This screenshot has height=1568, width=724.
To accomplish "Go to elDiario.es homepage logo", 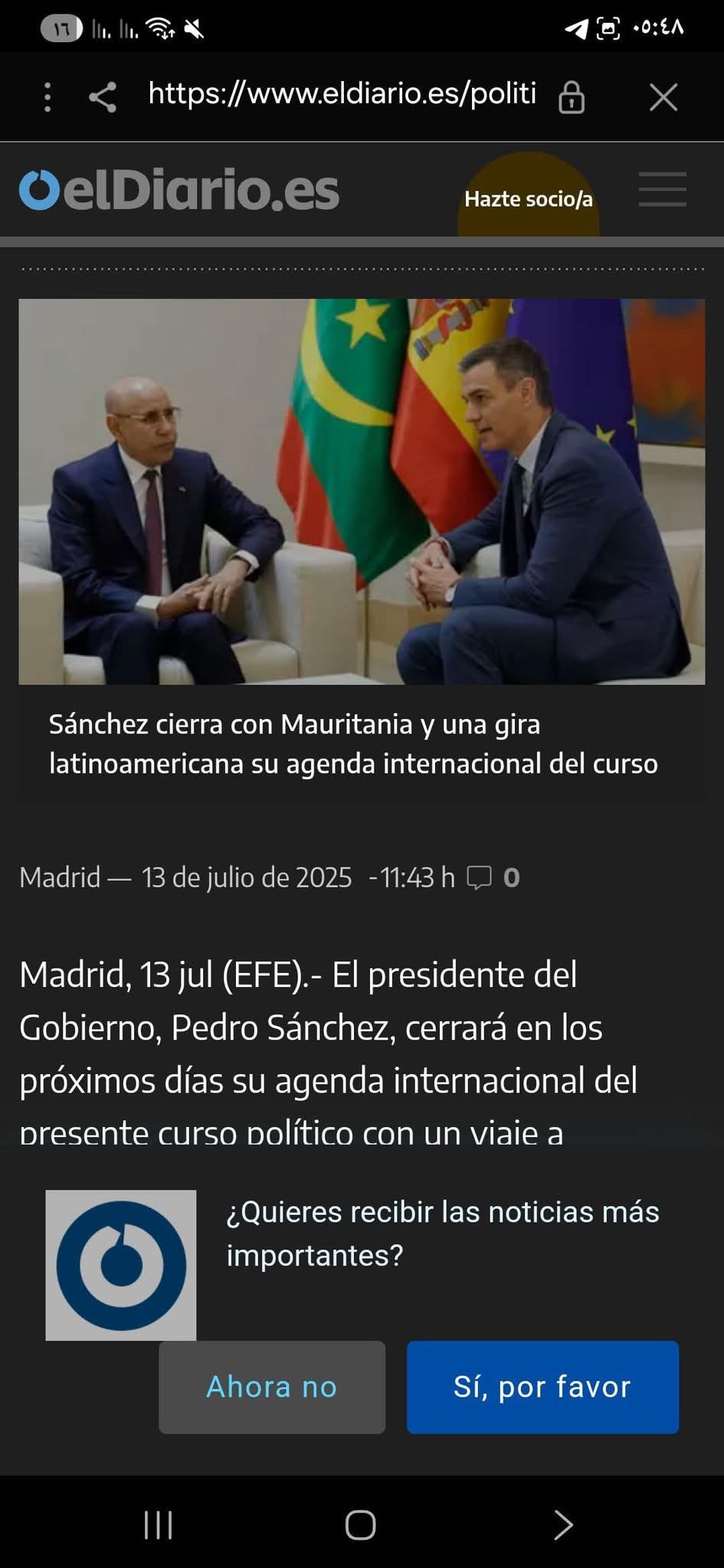I will [x=179, y=190].
